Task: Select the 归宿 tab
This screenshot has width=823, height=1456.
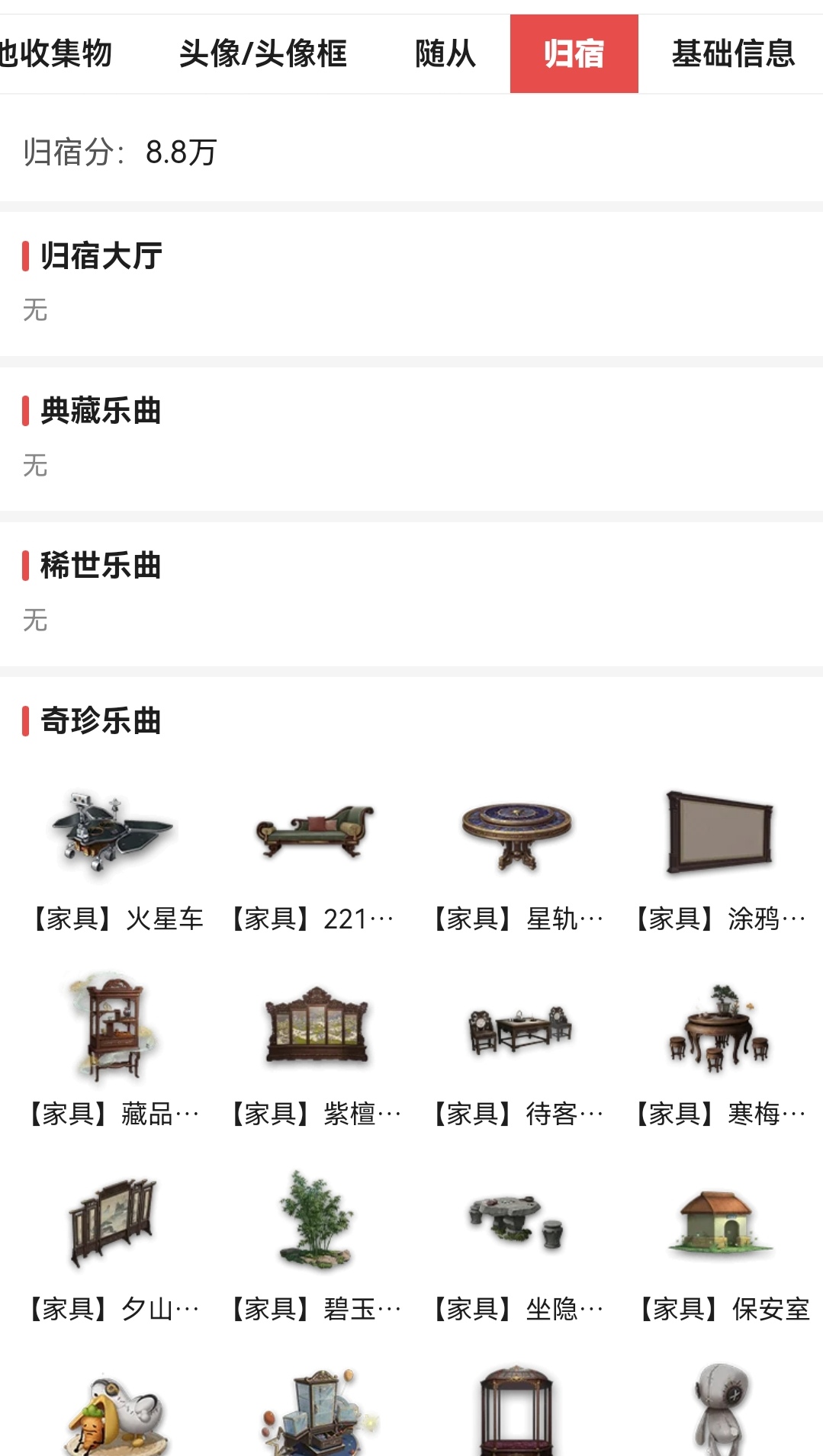Action: [x=574, y=54]
